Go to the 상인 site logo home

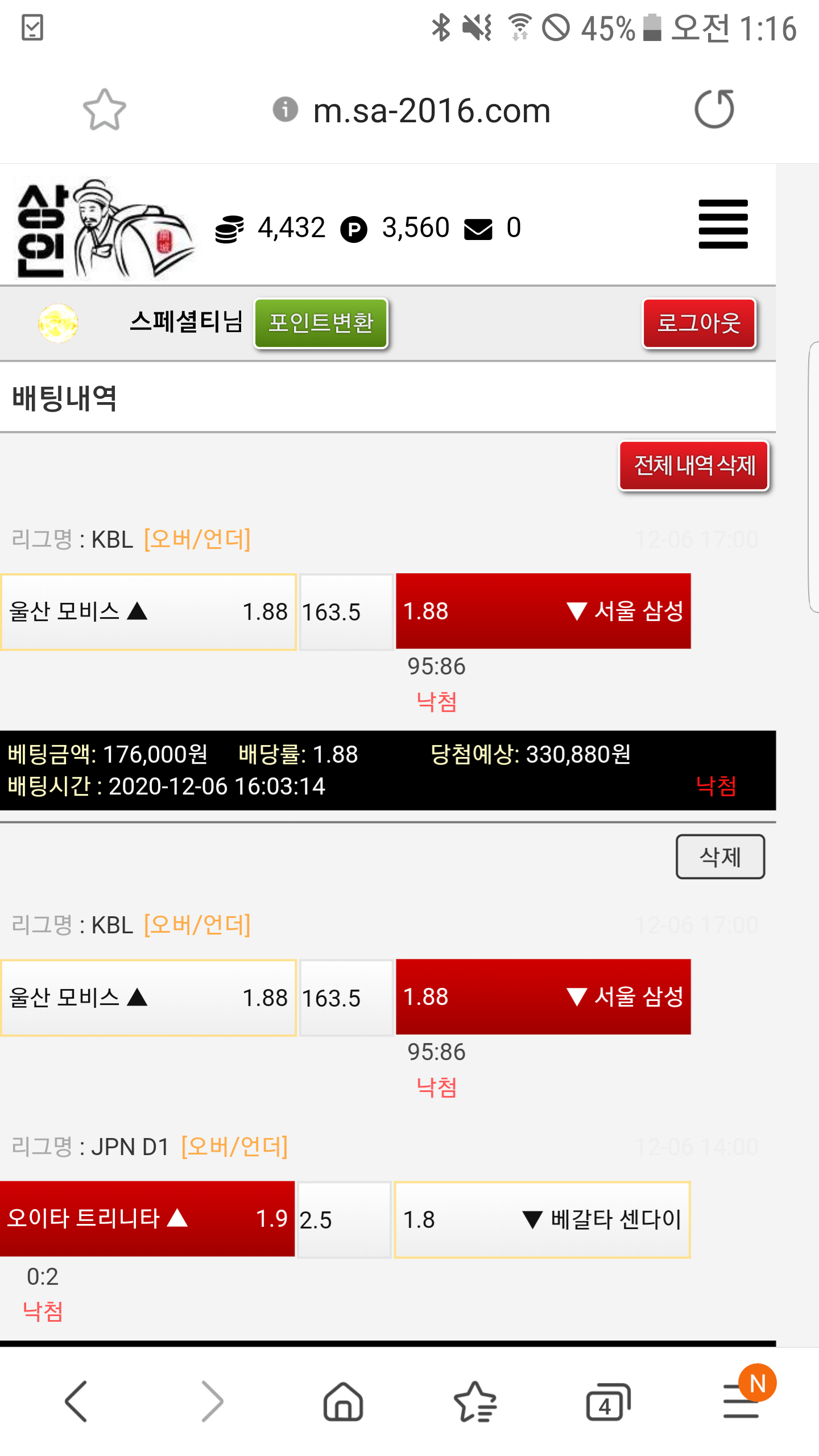102,229
